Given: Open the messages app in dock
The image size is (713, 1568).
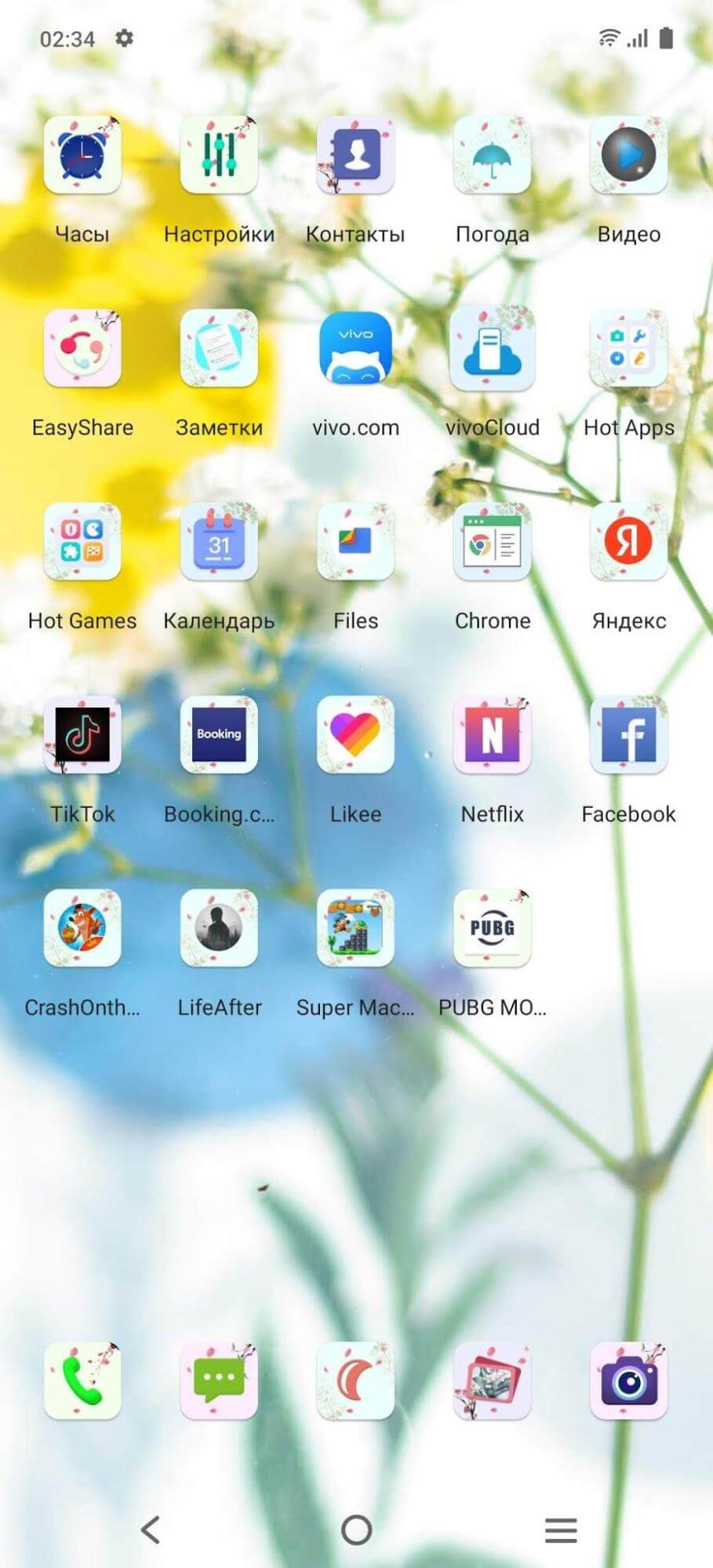Looking at the screenshot, I should coord(219,1381).
